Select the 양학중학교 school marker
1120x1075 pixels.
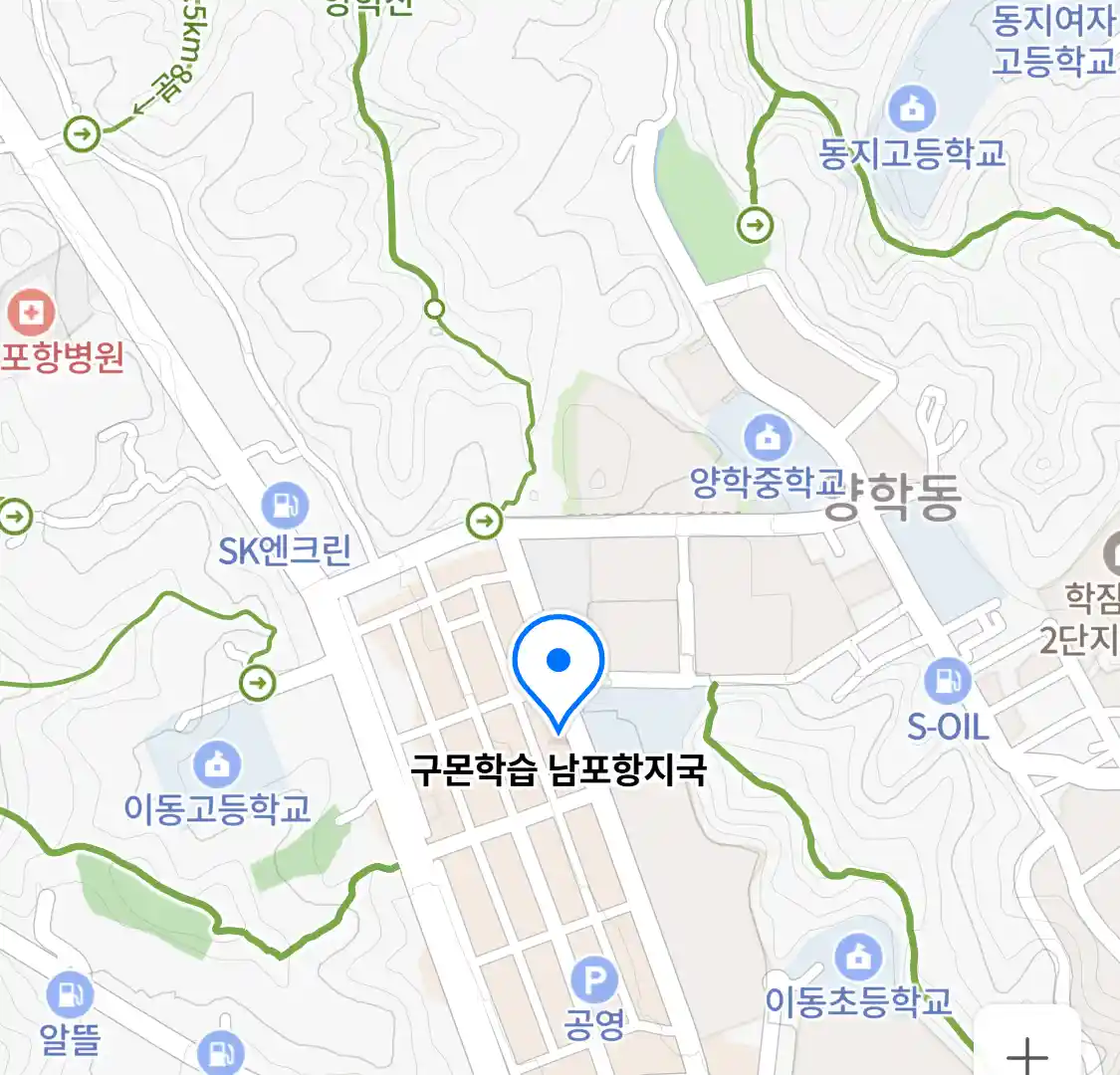[767, 438]
